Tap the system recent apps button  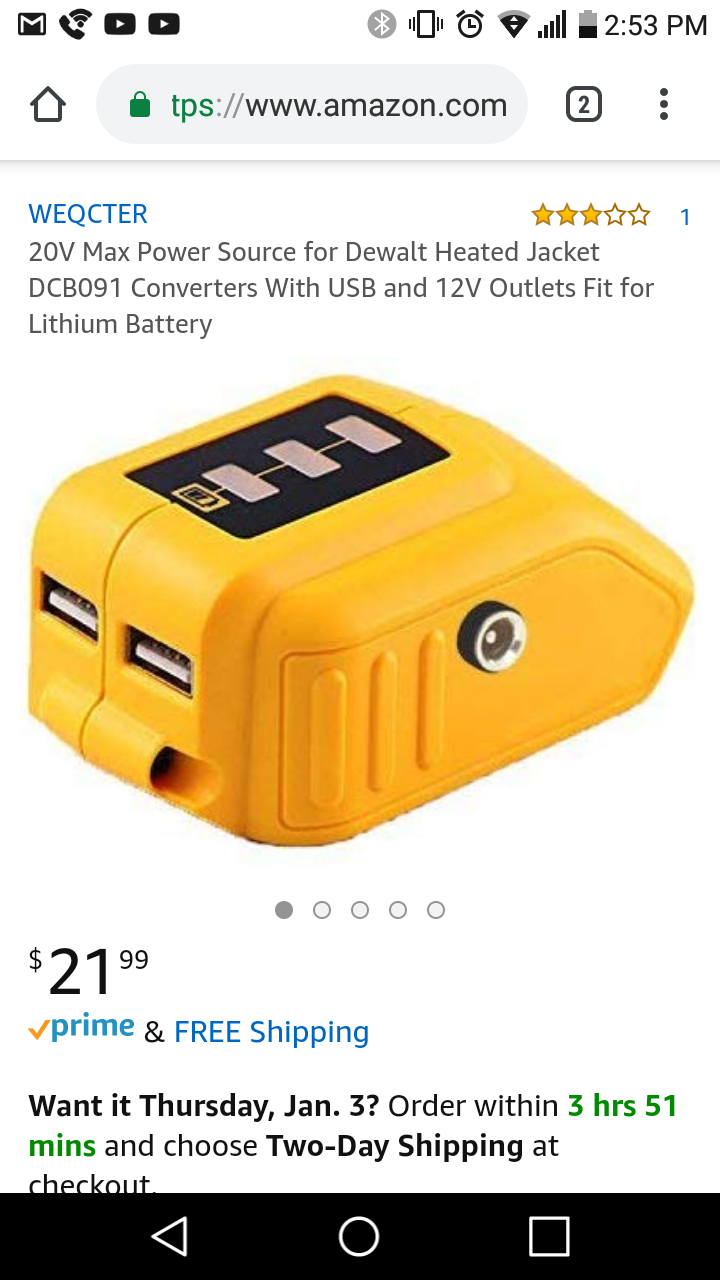tap(549, 1236)
